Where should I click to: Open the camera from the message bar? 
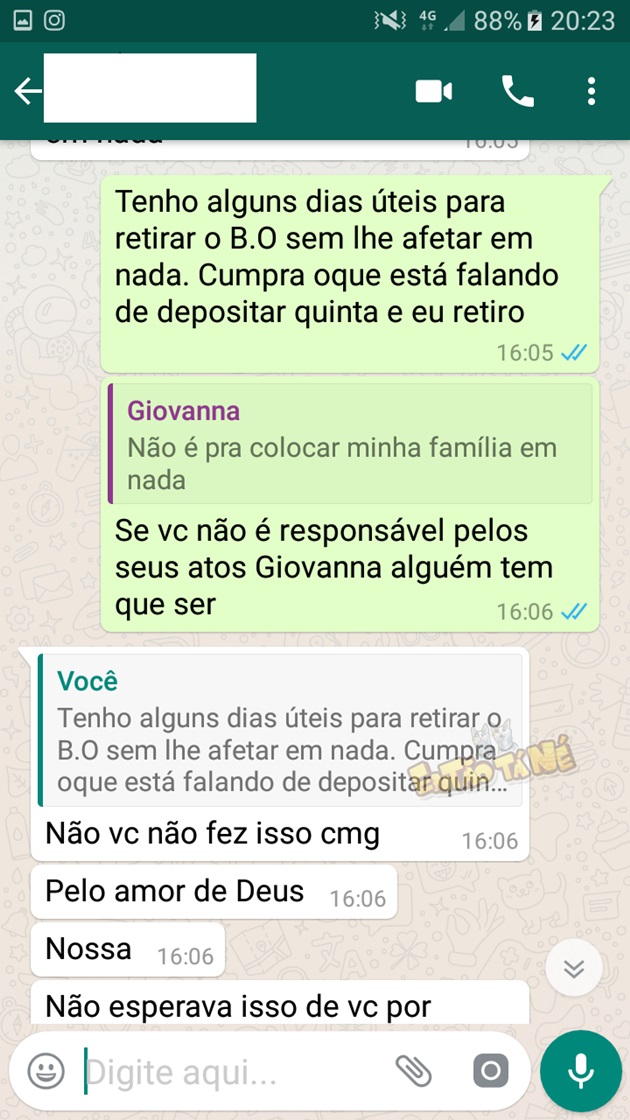tap(490, 1072)
